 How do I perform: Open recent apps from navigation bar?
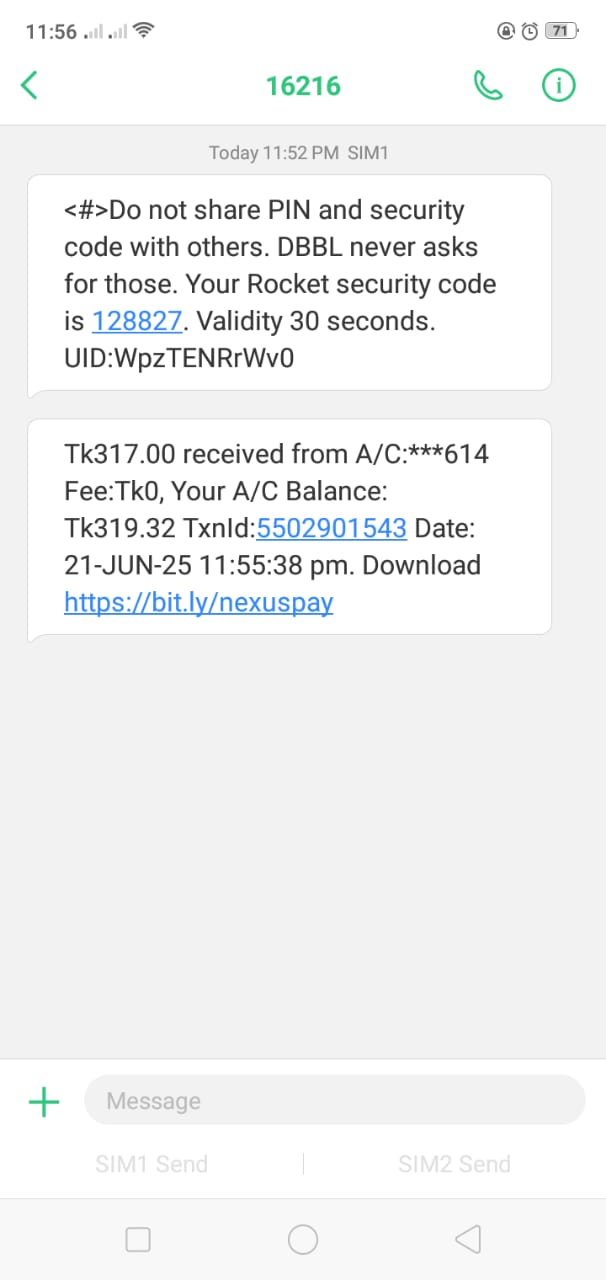(x=138, y=1240)
